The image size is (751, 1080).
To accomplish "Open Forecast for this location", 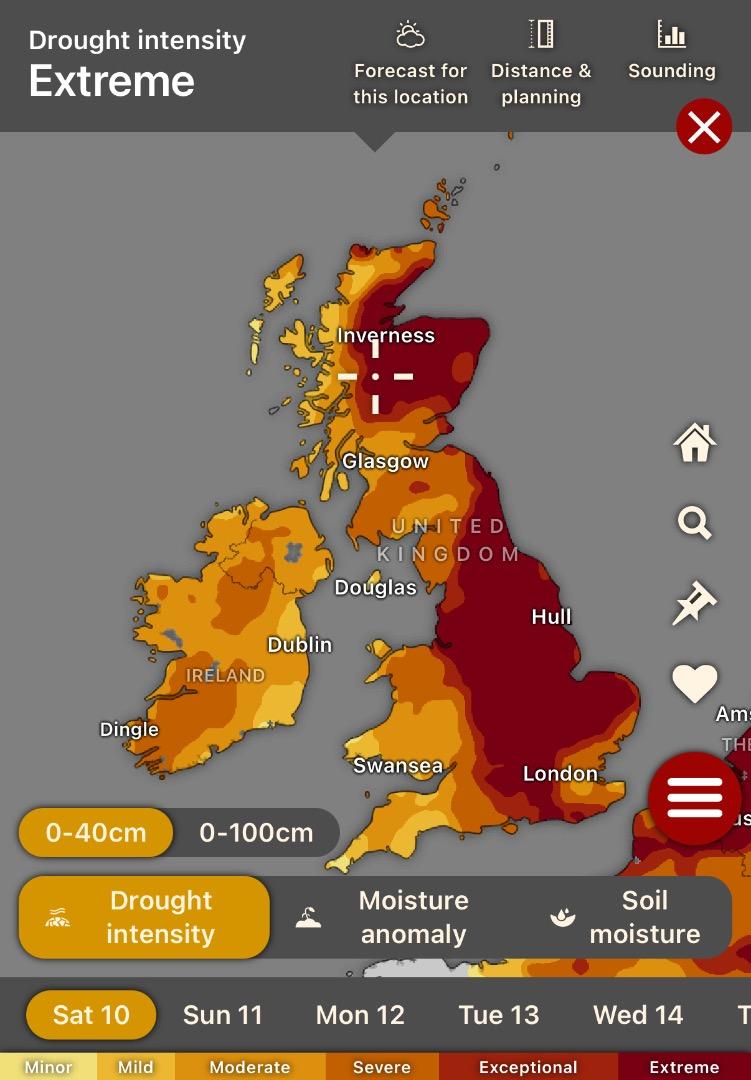I will point(410,65).
